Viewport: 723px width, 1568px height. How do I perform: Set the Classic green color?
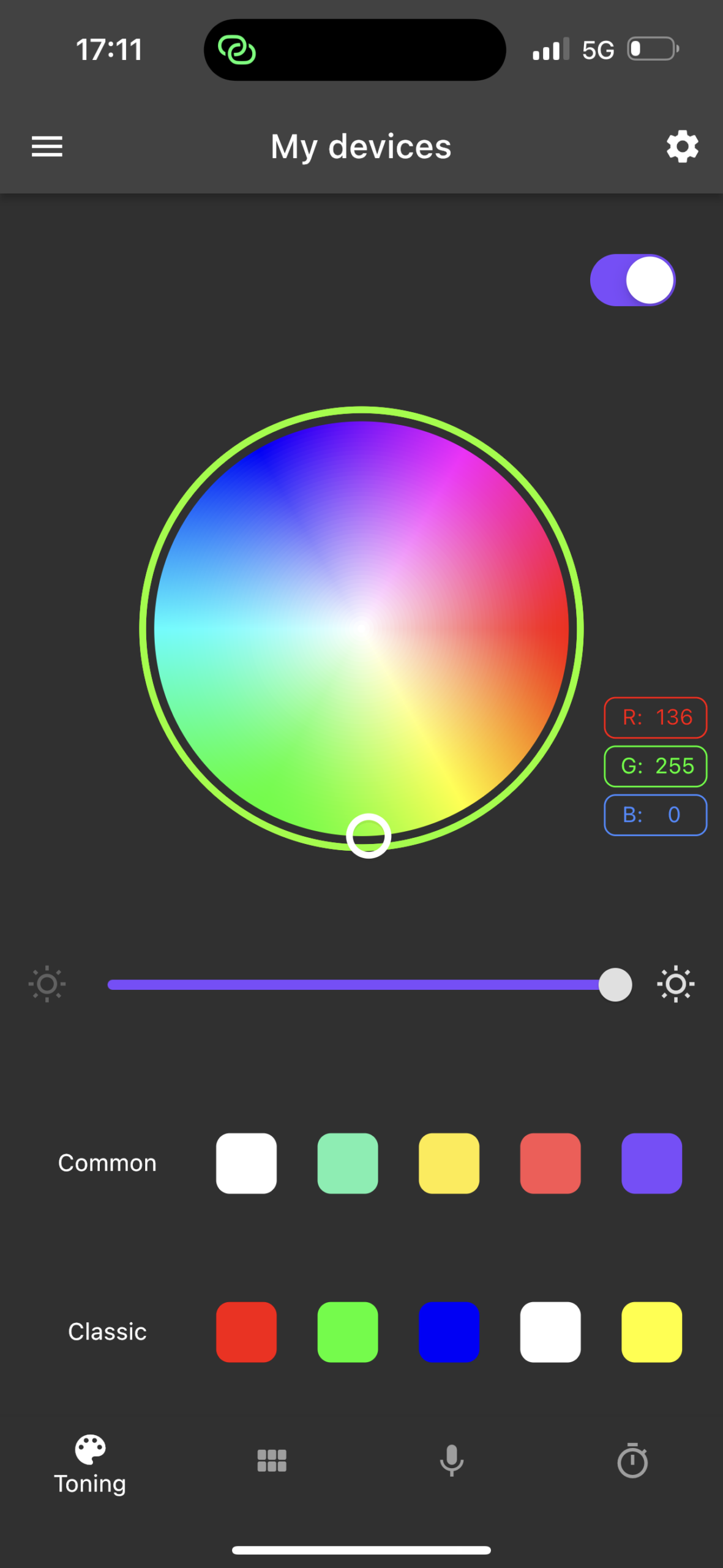coord(348,1332)
